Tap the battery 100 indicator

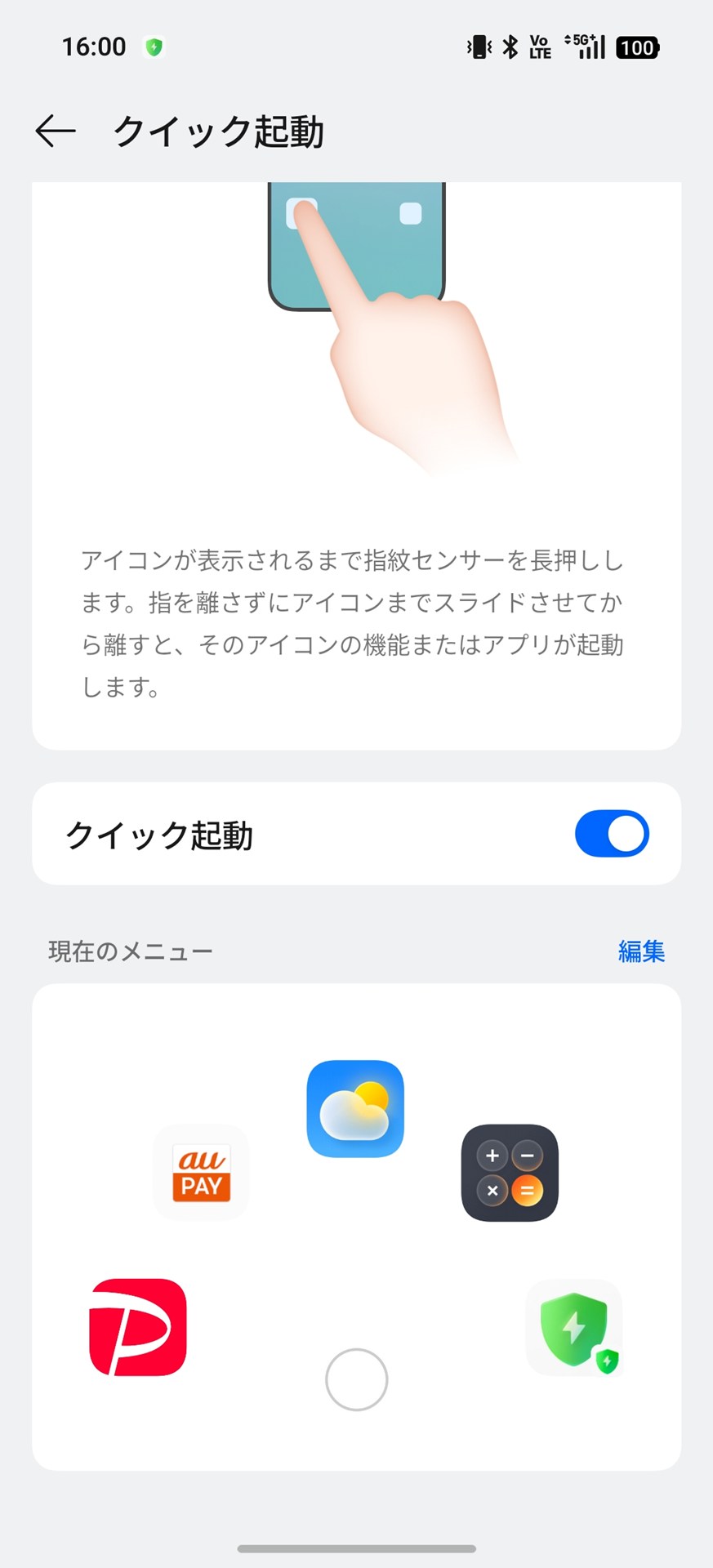coord(638,47)
